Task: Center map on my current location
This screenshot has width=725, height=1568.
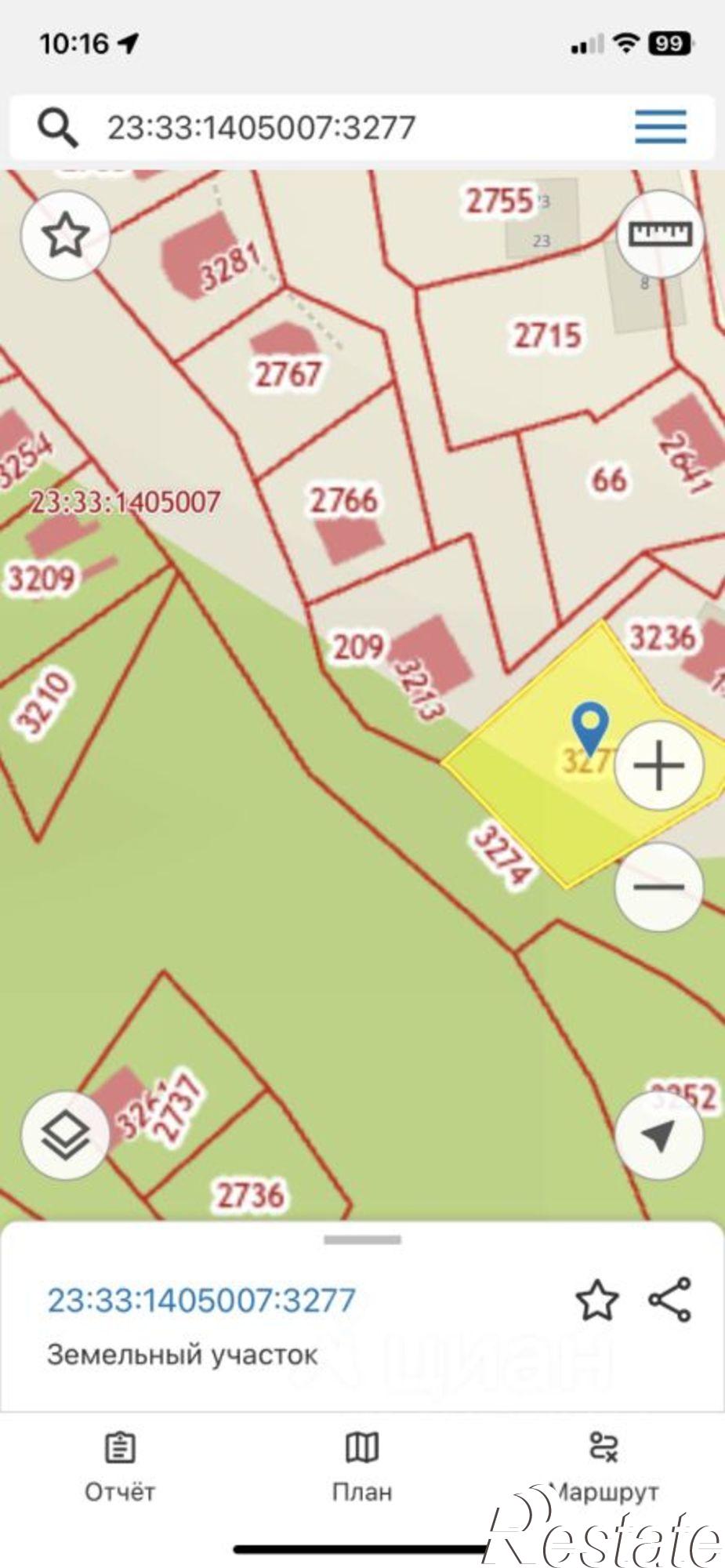Action: (x=659, y=1136)
